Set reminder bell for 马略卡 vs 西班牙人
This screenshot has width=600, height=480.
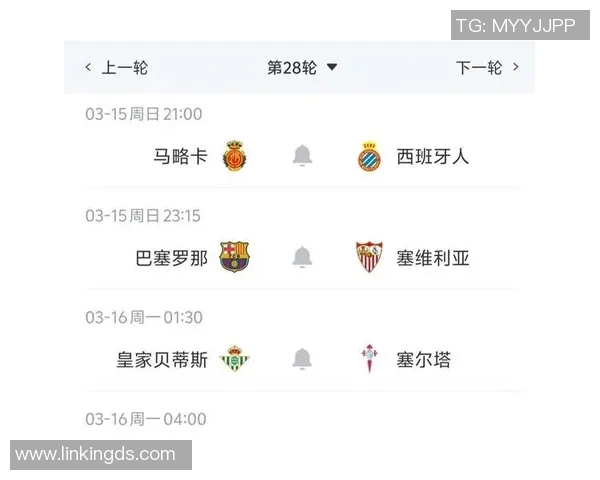[302, 156]
